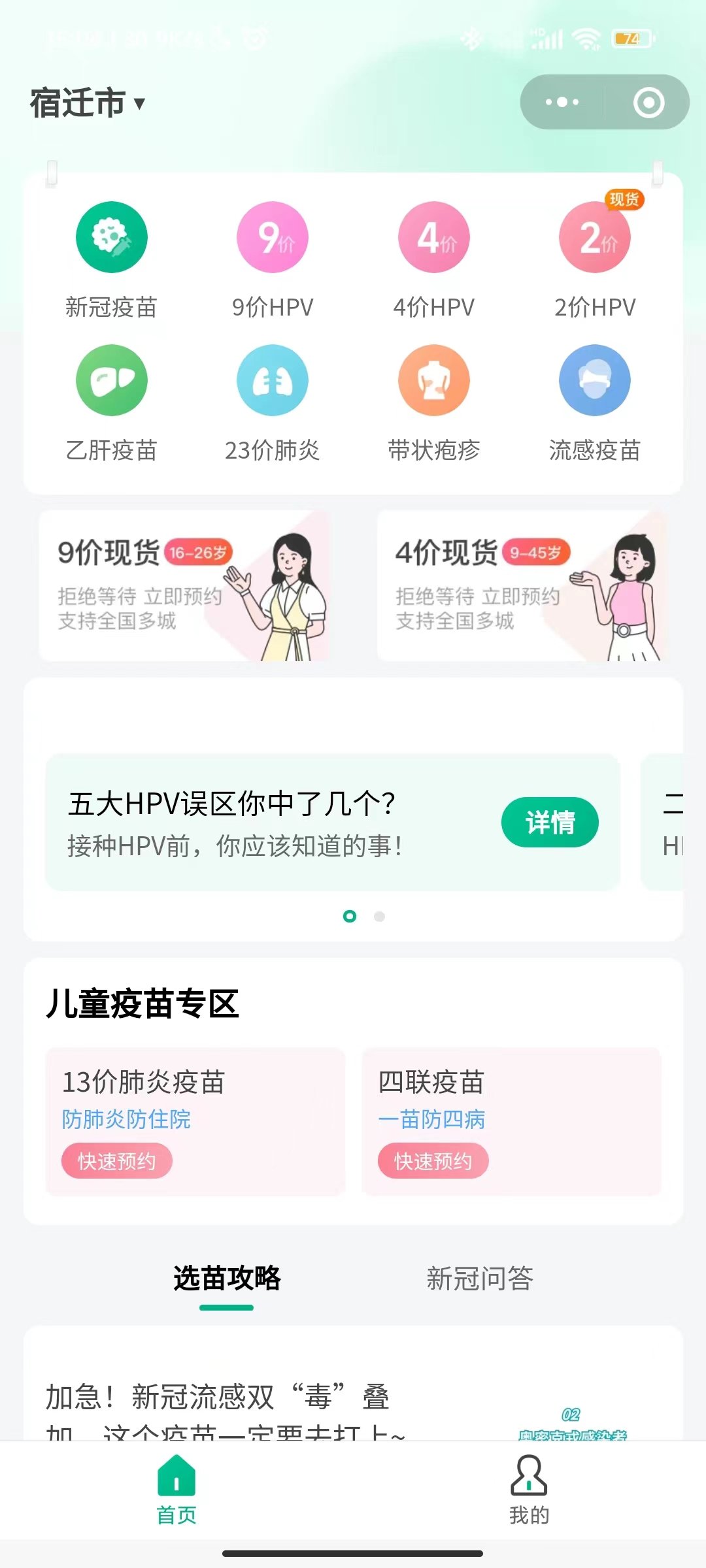Tap 快速预约 for 13价肺炎疫苗
The height and width of the screenshot is (1568, 706).
point(117,1161)
